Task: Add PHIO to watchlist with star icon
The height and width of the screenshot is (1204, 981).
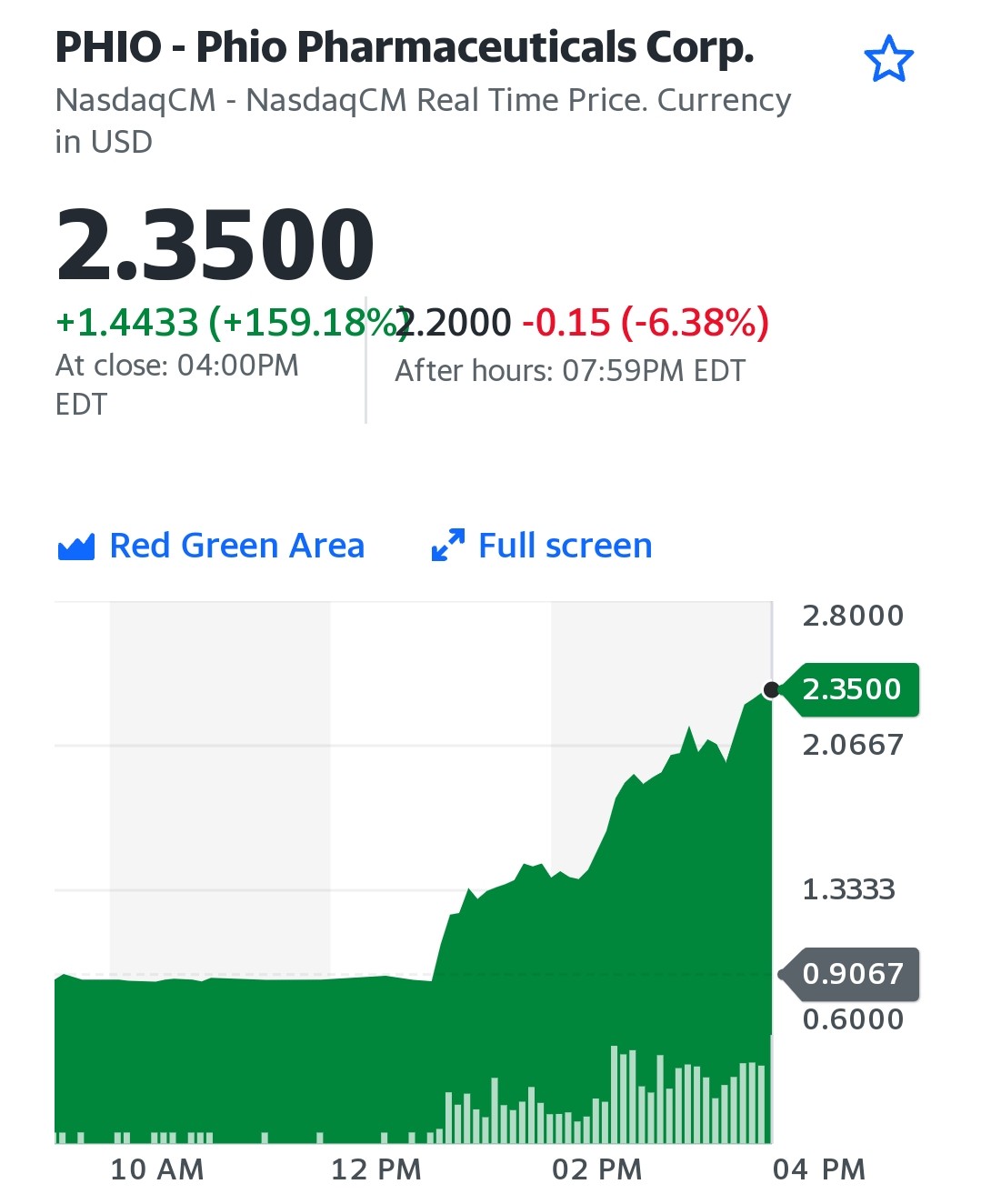Action: click(888, 59)
